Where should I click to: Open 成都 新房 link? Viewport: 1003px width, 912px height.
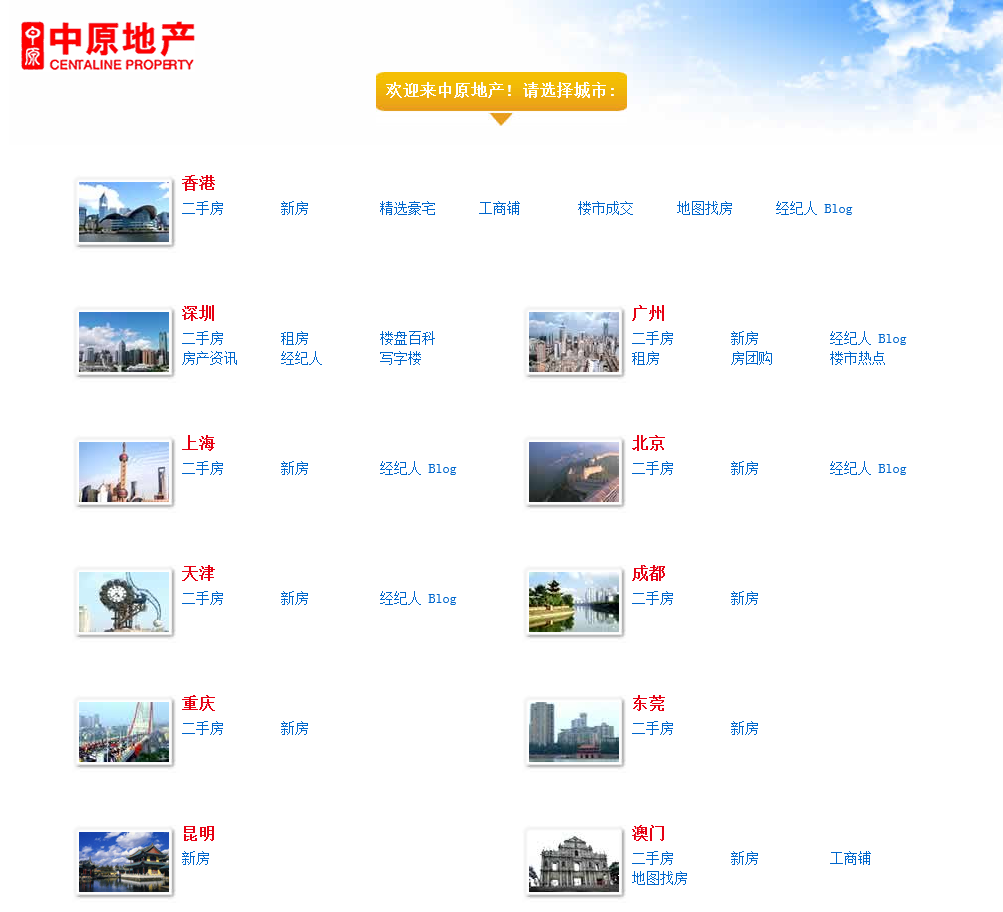[x=744, y=599]
